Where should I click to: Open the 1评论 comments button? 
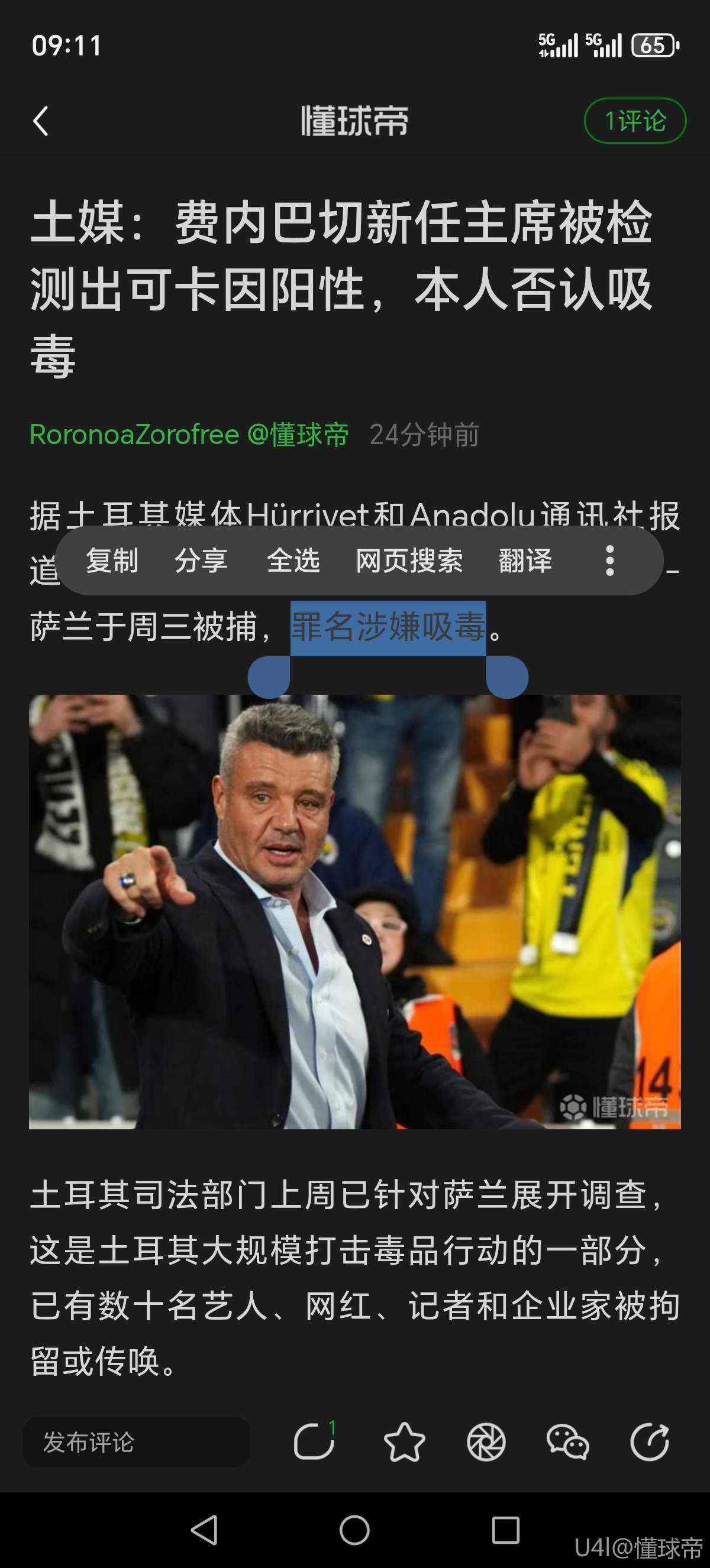[x=634, y=121]
